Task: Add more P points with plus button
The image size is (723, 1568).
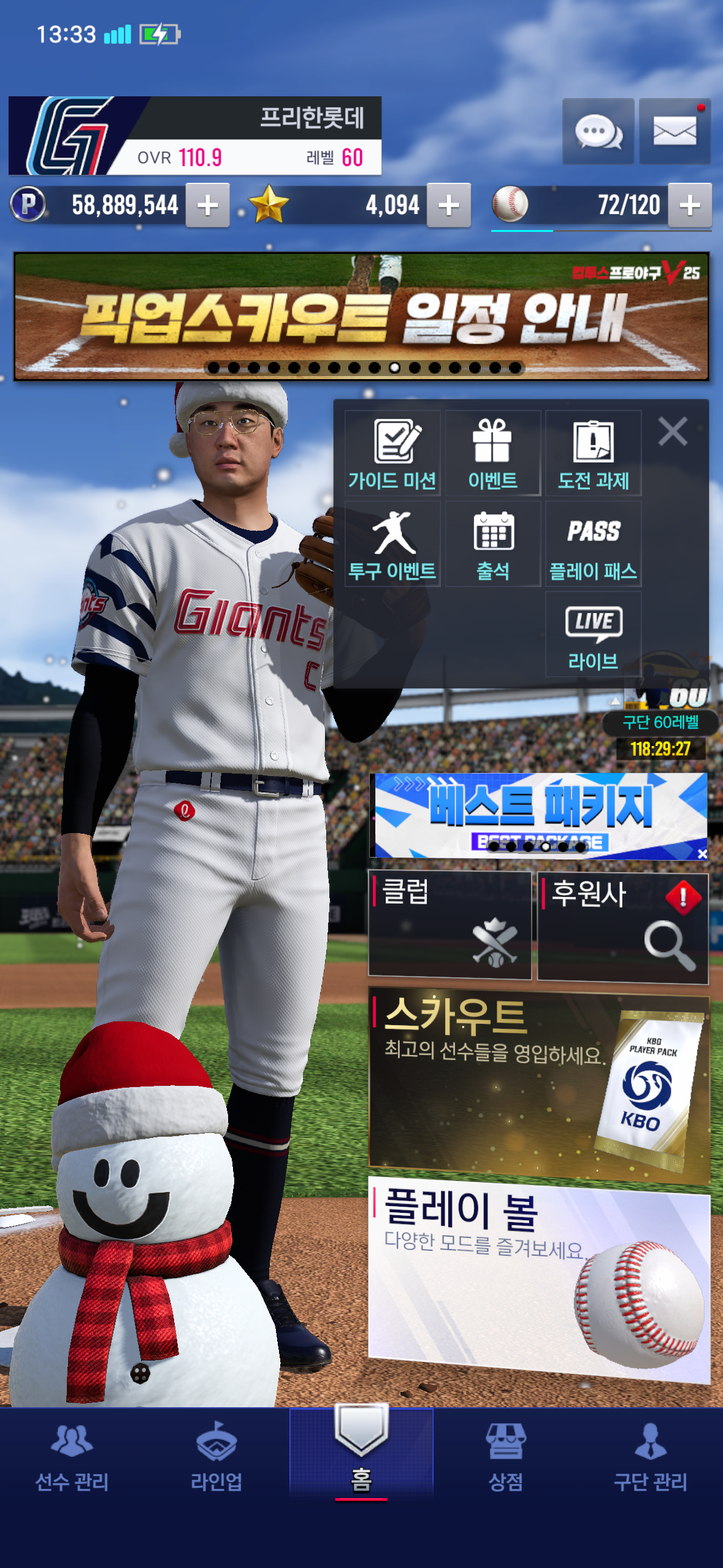Action: pos(207,205)
